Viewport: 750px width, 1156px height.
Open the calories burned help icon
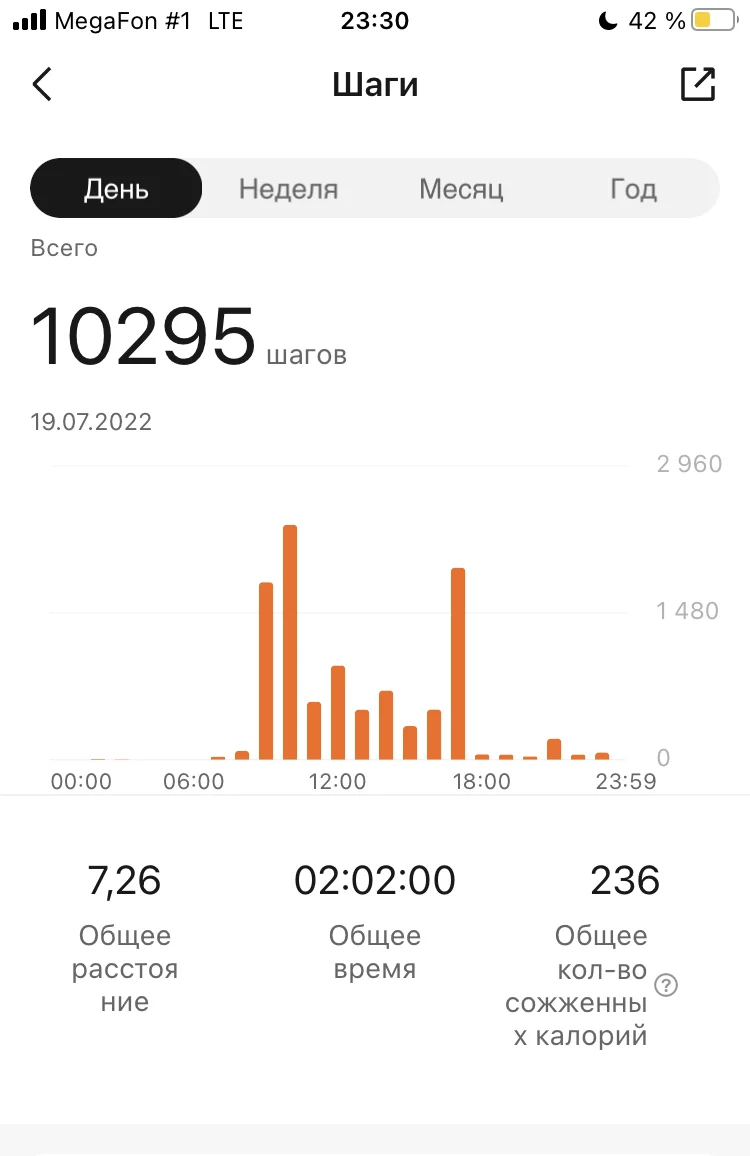click(666, 985)
